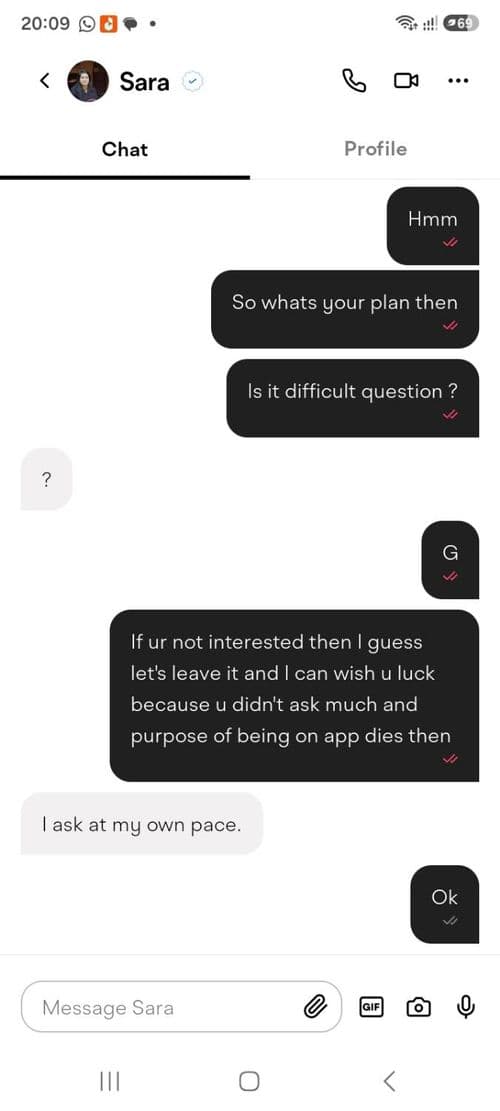Select the Chat tab
The height and width of the screenshot is (1111, 500).
point(125,149)
